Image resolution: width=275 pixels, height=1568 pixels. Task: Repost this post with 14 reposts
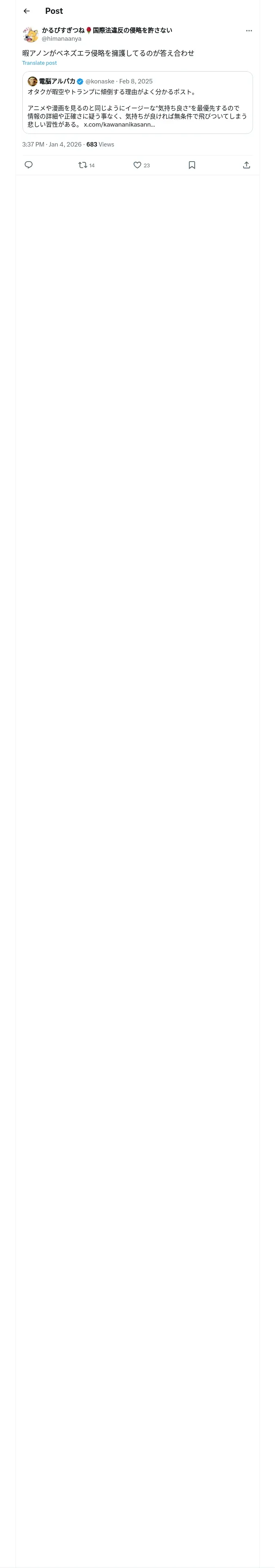86,165
